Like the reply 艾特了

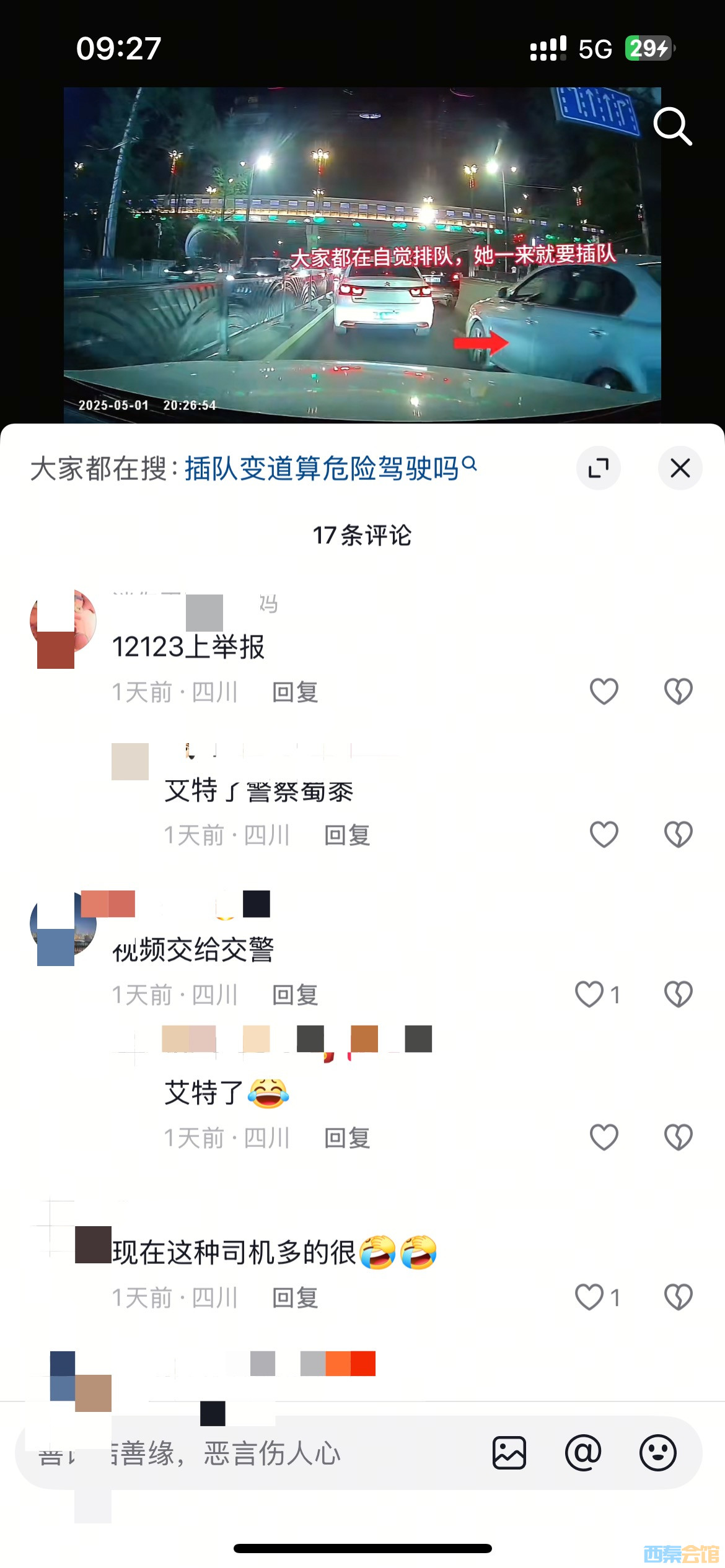(x=604, y=1138)
